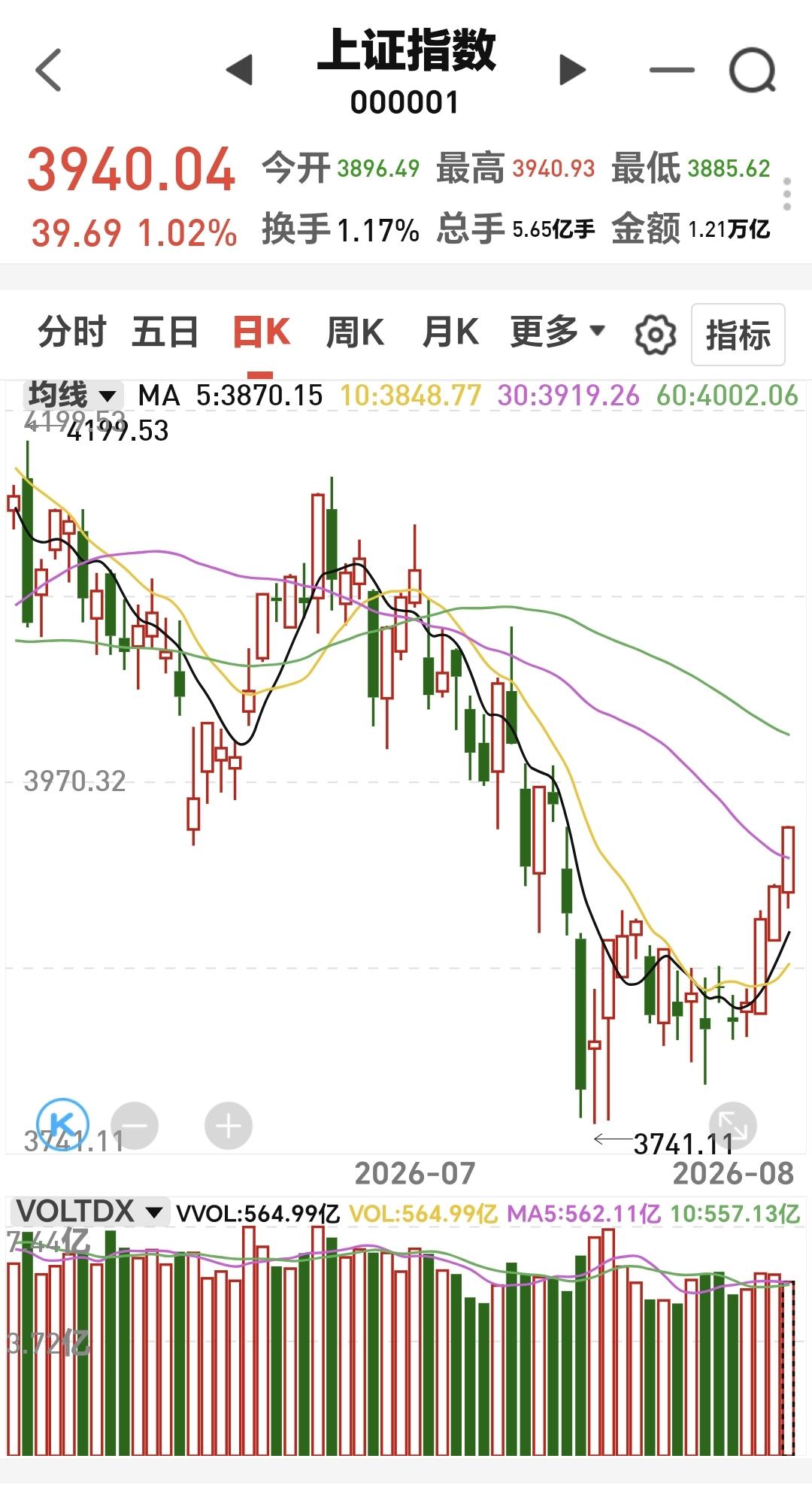Screen dimensions: 812x1501
Task: Tap the blue K circle icon
Action: 63,1124
